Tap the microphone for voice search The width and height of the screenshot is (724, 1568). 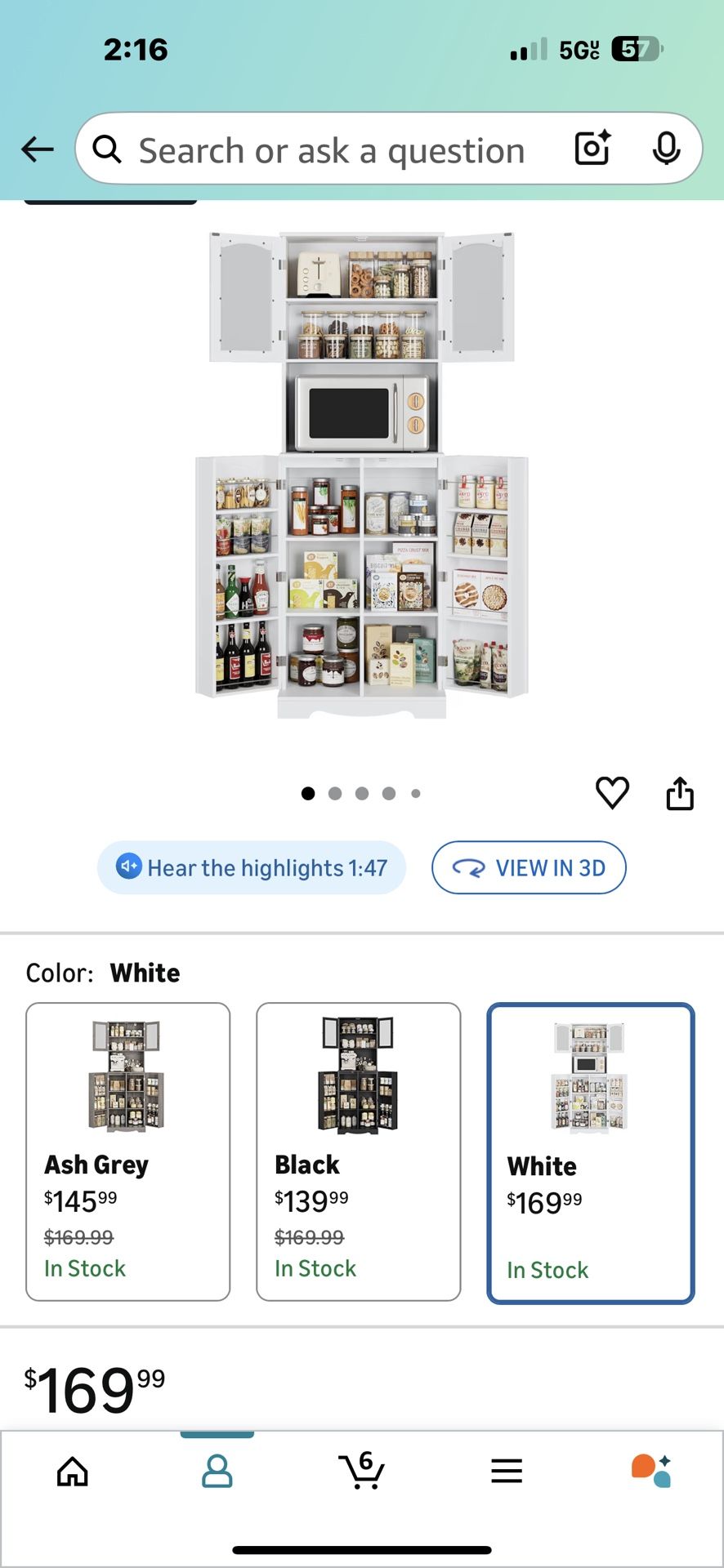(x=667, y=149)
